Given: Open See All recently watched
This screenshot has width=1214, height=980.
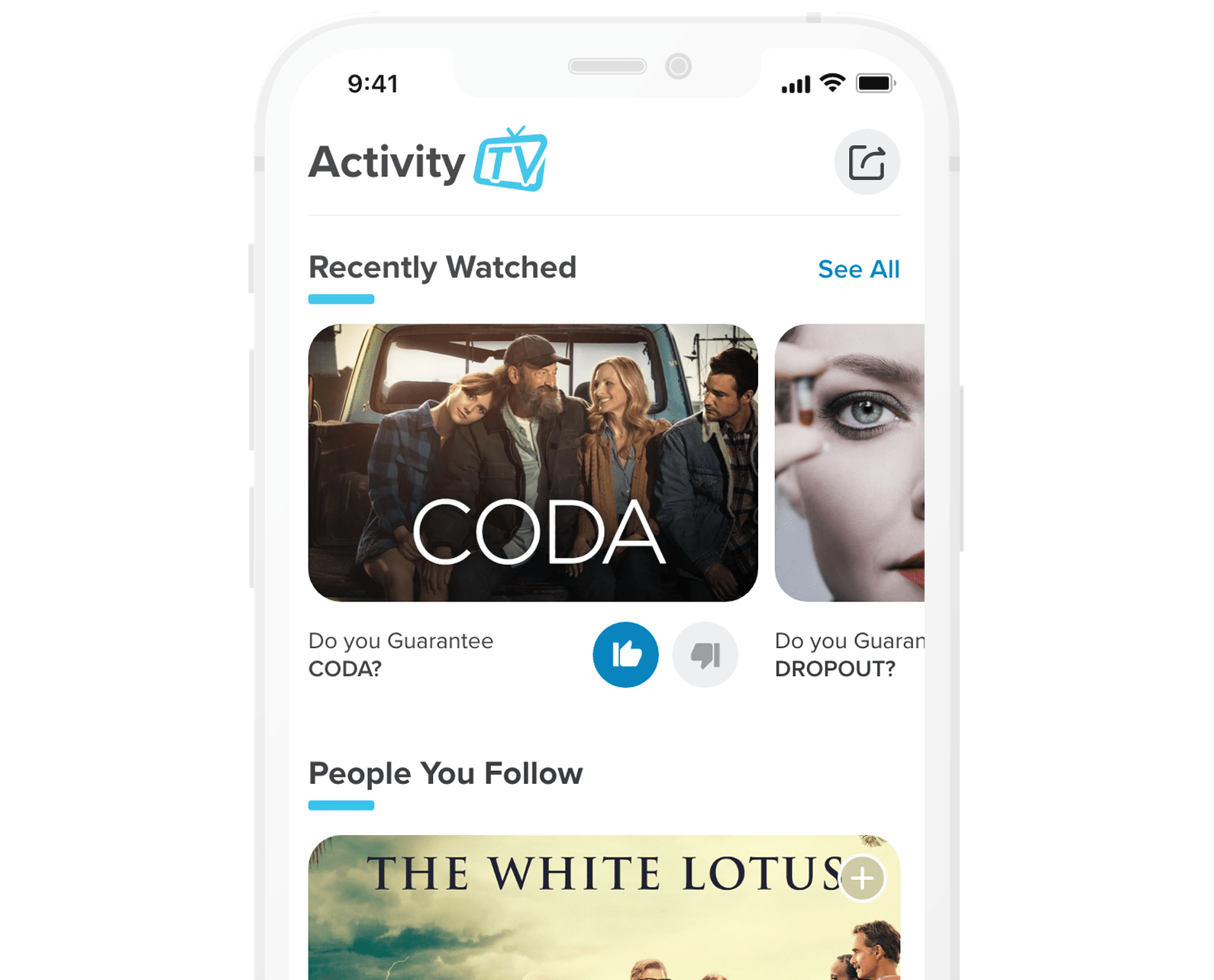Looking at the screenshot, I should point(858,269).
